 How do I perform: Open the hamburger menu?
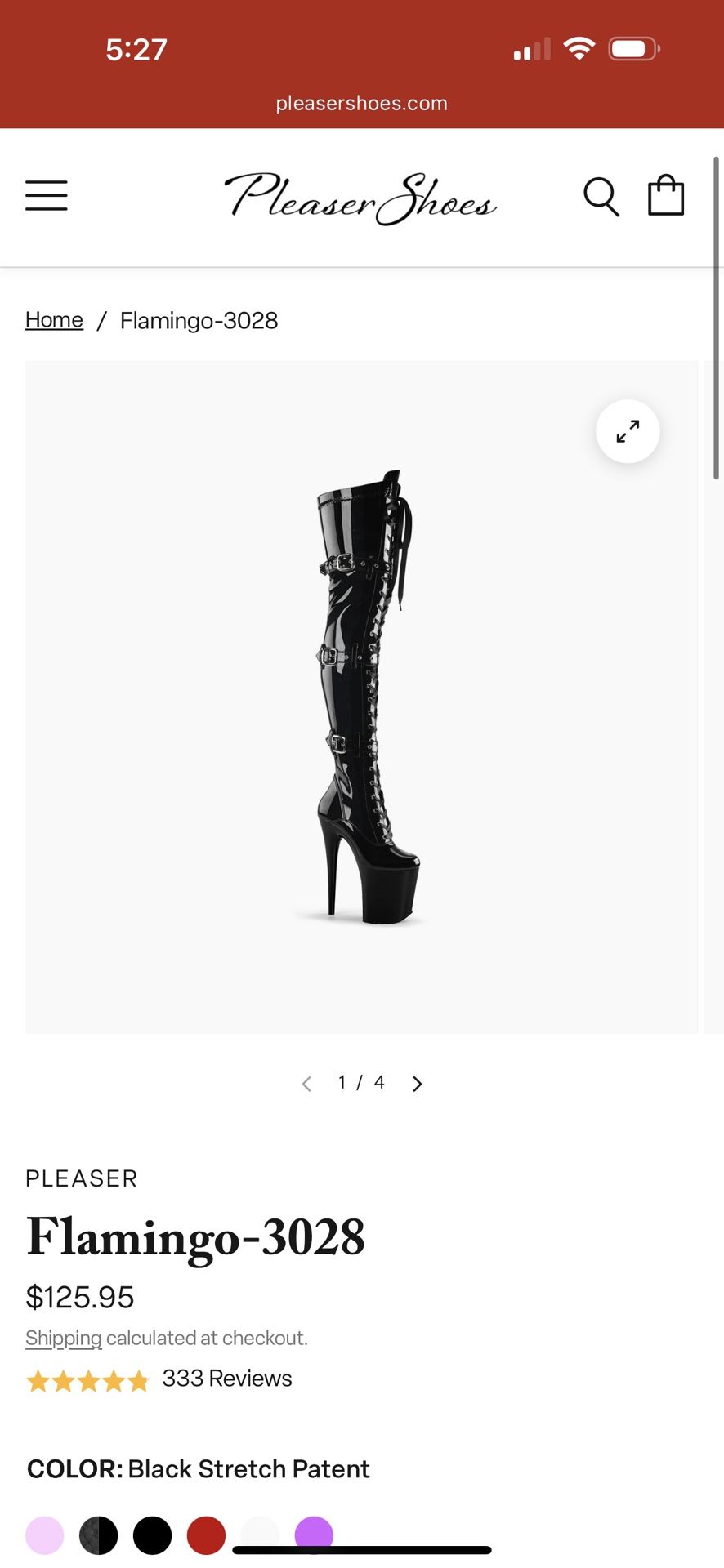[47, 196]
